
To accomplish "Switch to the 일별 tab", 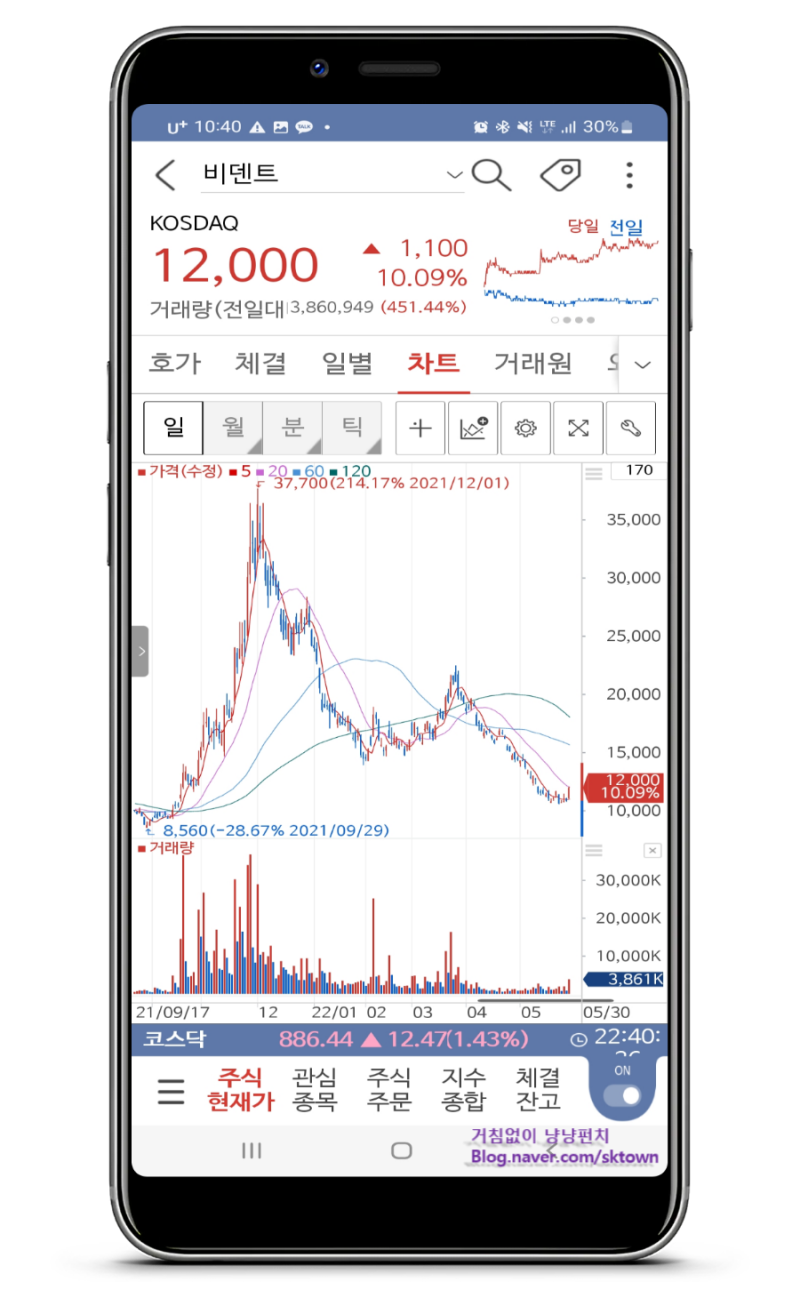I will [x=347, y=363].
